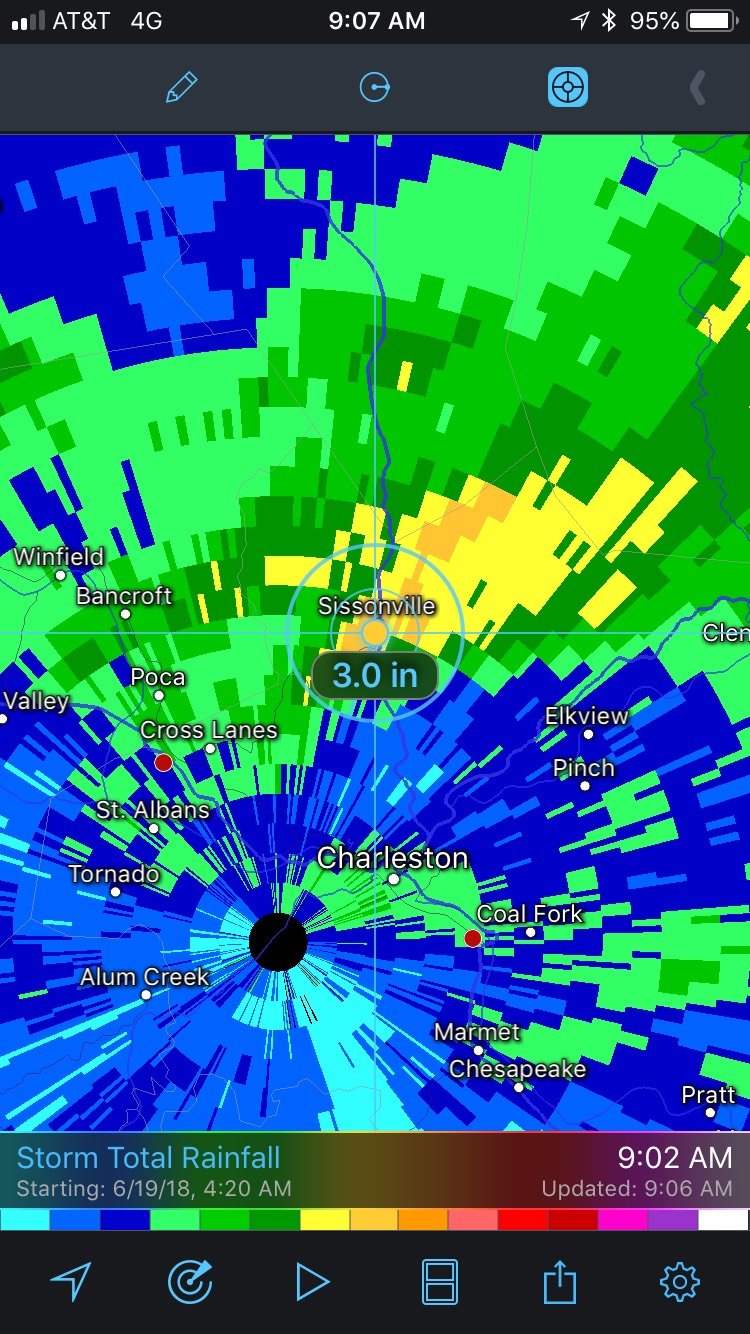Activate the distance measuring tool
Viewport: 750px width, 1334px height.
[375, 89]
